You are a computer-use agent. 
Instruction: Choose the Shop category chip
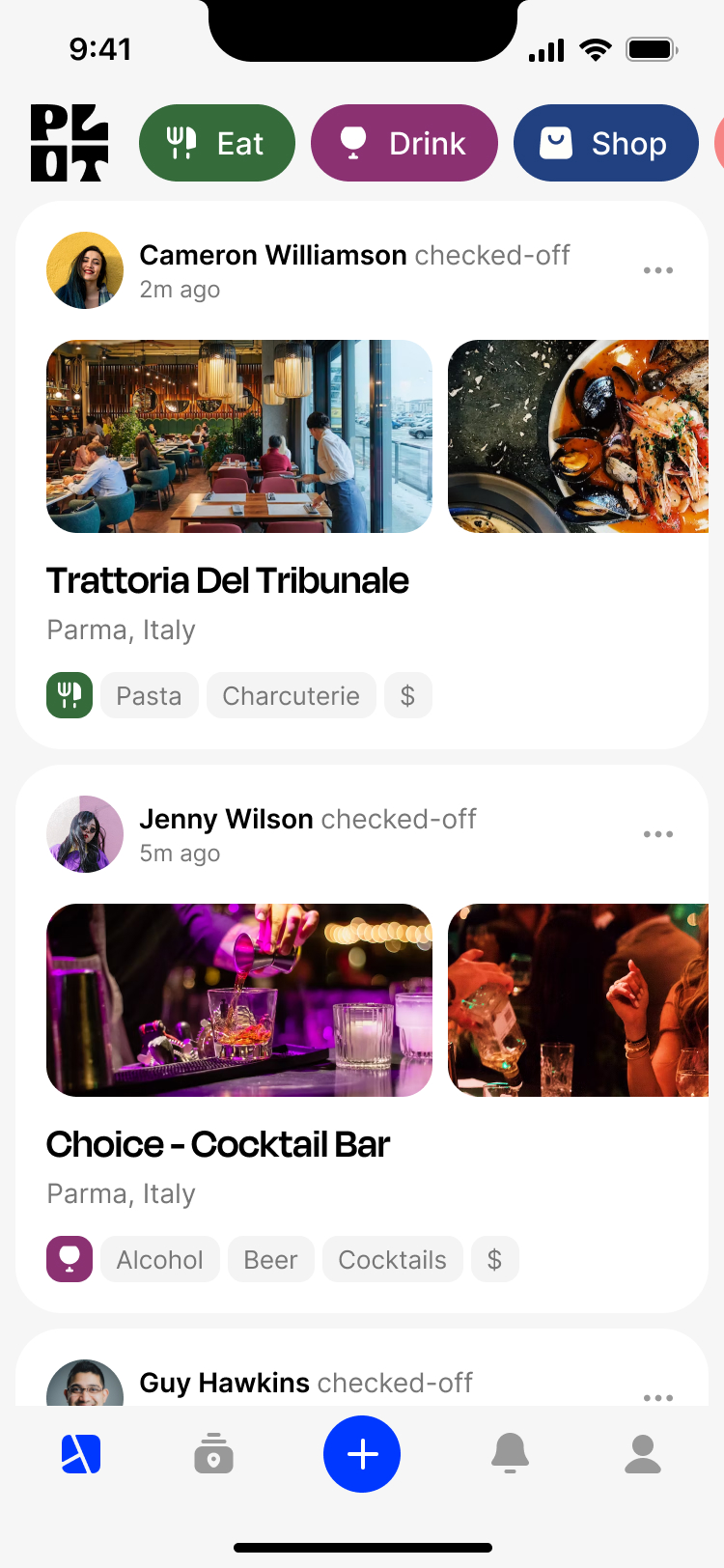click(x=605, y=144)
